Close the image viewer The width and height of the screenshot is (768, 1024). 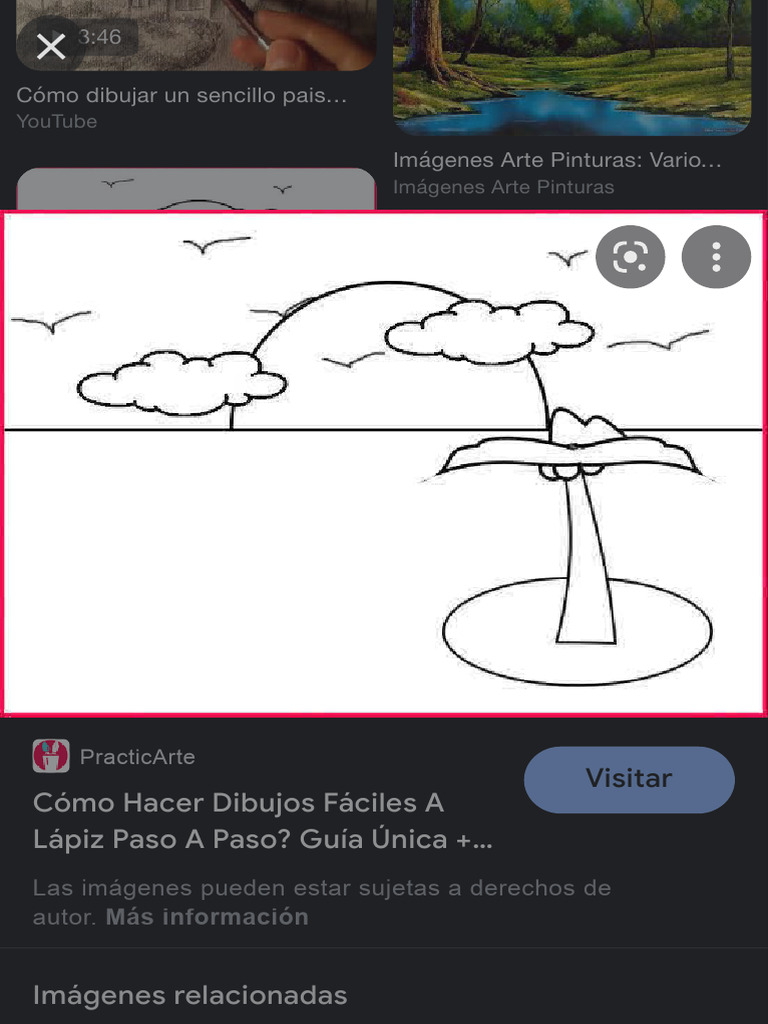point(50,46)
